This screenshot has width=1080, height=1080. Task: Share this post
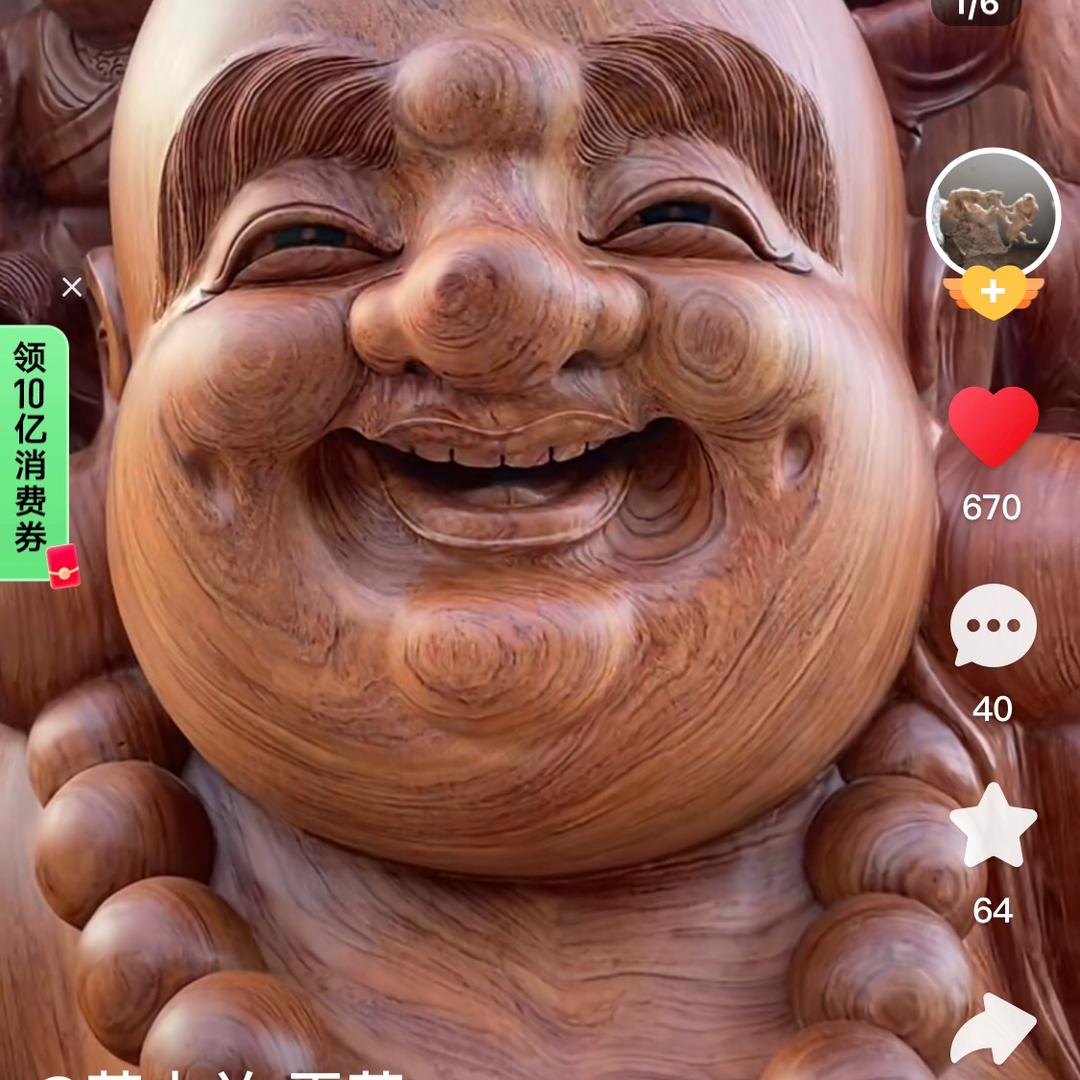point(992,1030)
